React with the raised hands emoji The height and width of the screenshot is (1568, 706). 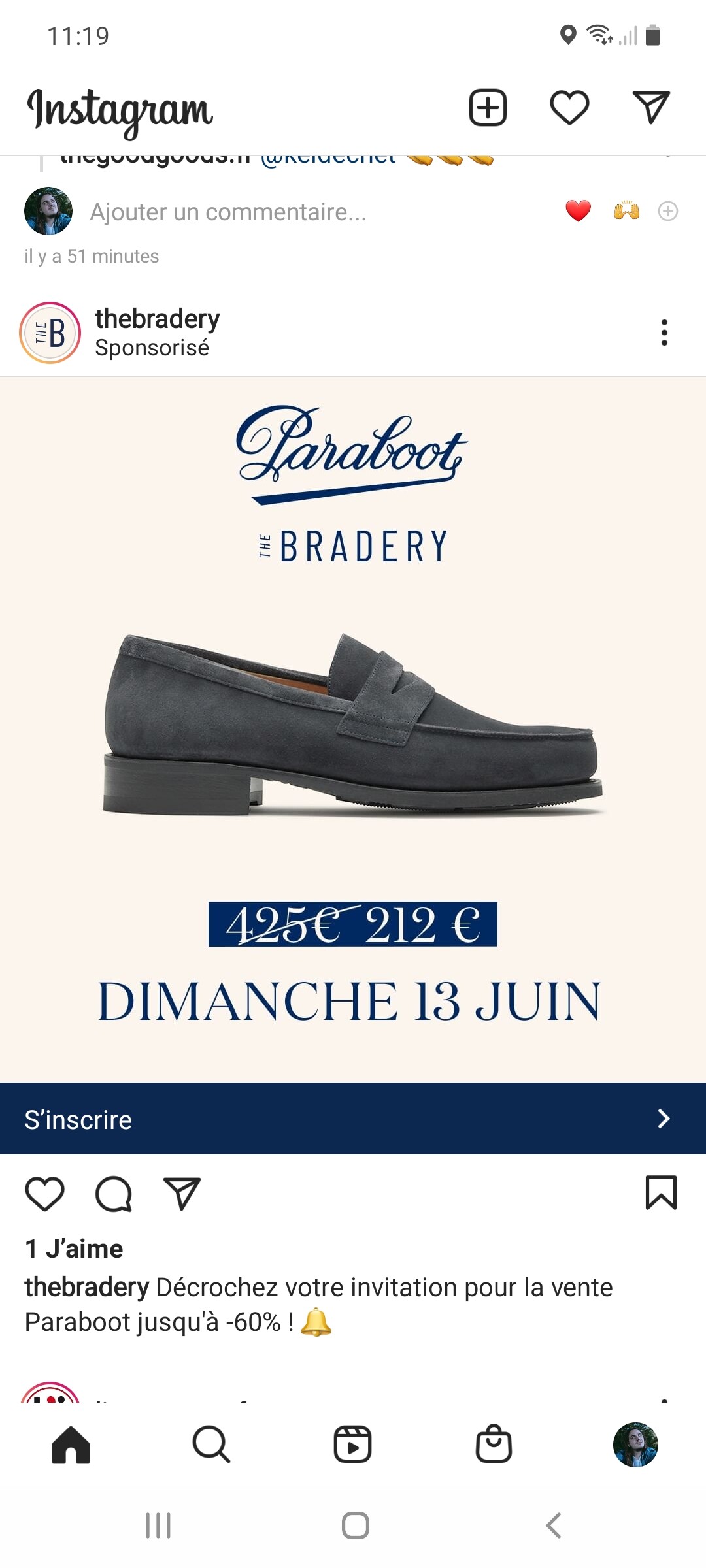point(626,211)
